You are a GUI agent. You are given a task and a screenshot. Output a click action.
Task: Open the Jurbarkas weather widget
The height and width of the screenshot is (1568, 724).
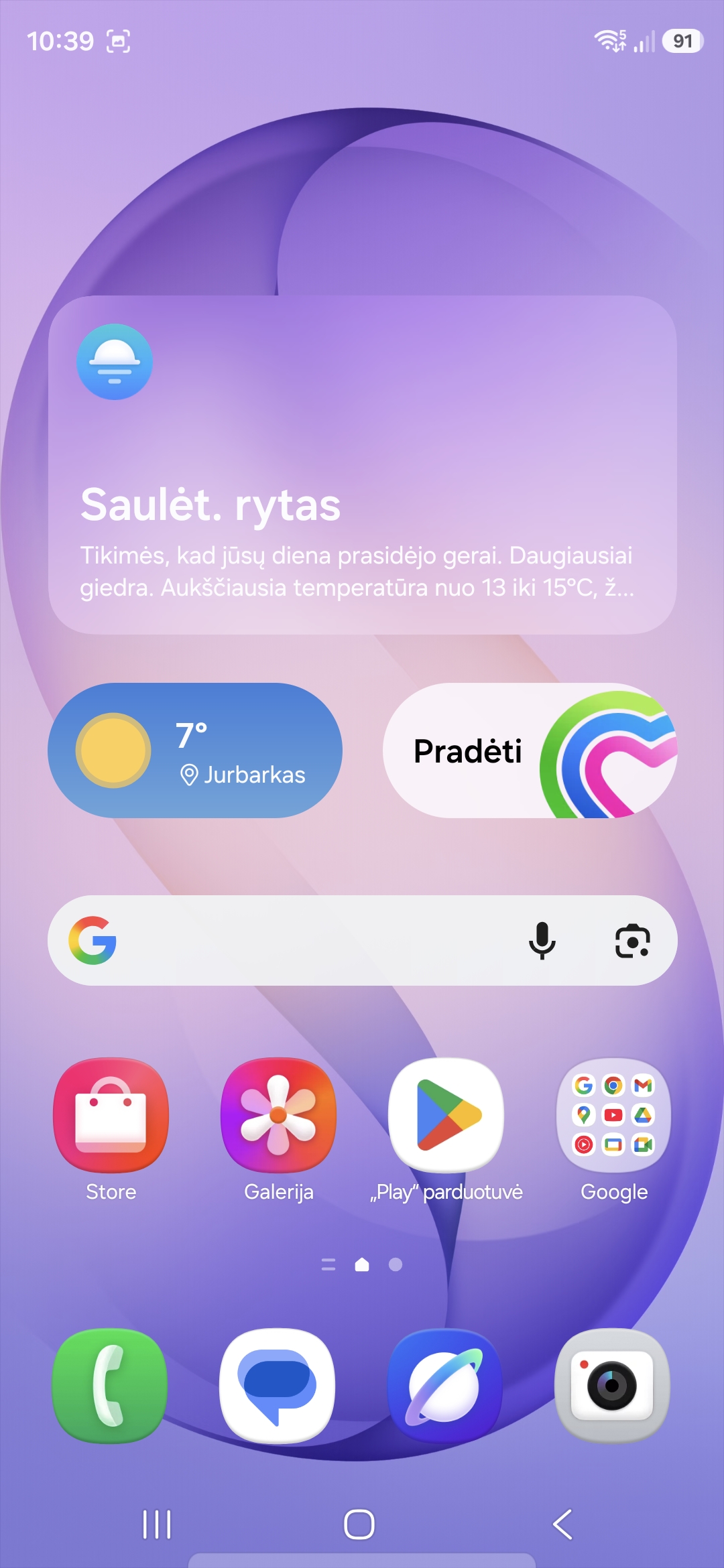point(194,750)
